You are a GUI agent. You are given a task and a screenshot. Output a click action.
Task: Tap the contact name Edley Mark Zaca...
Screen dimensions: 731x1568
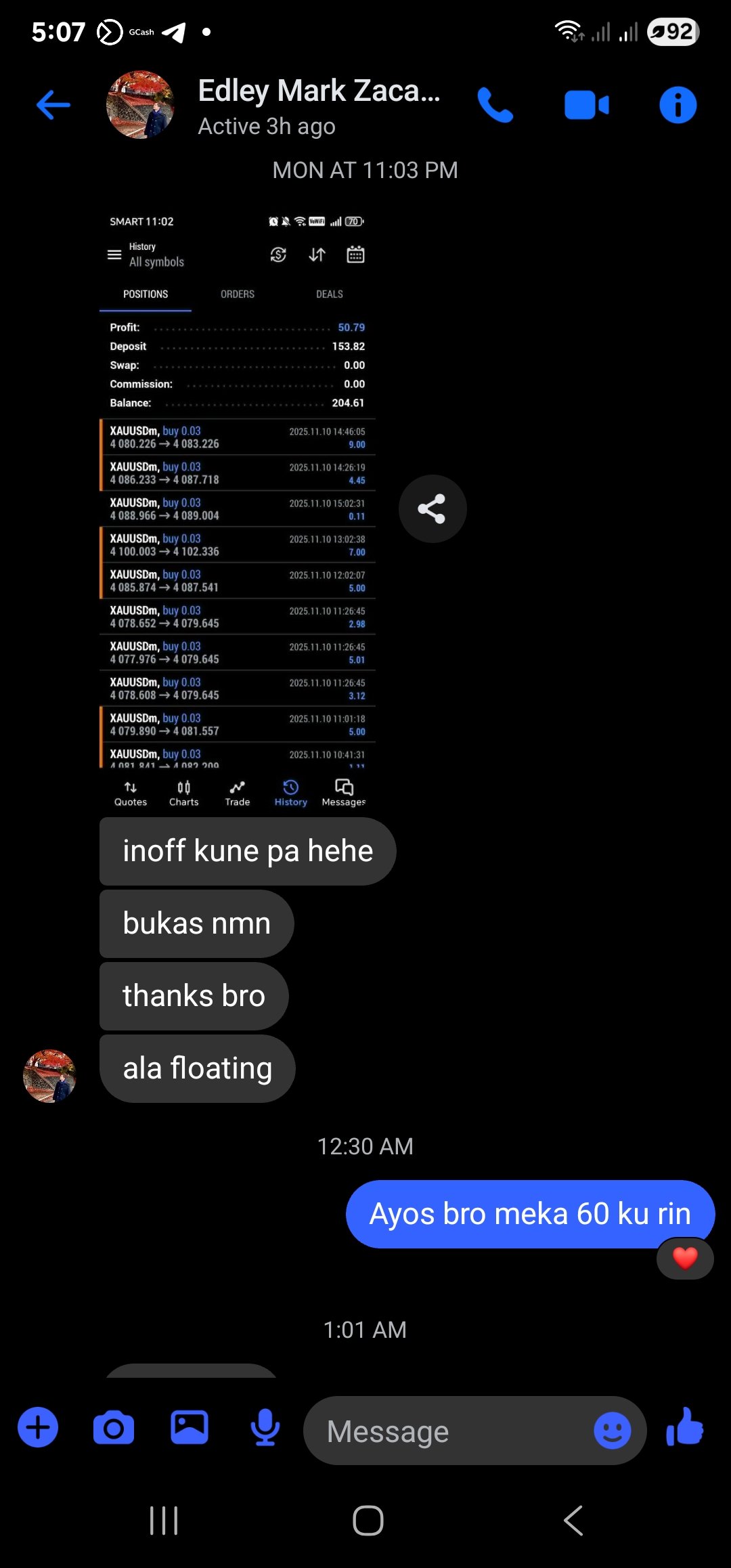click(x=319, y=90)
